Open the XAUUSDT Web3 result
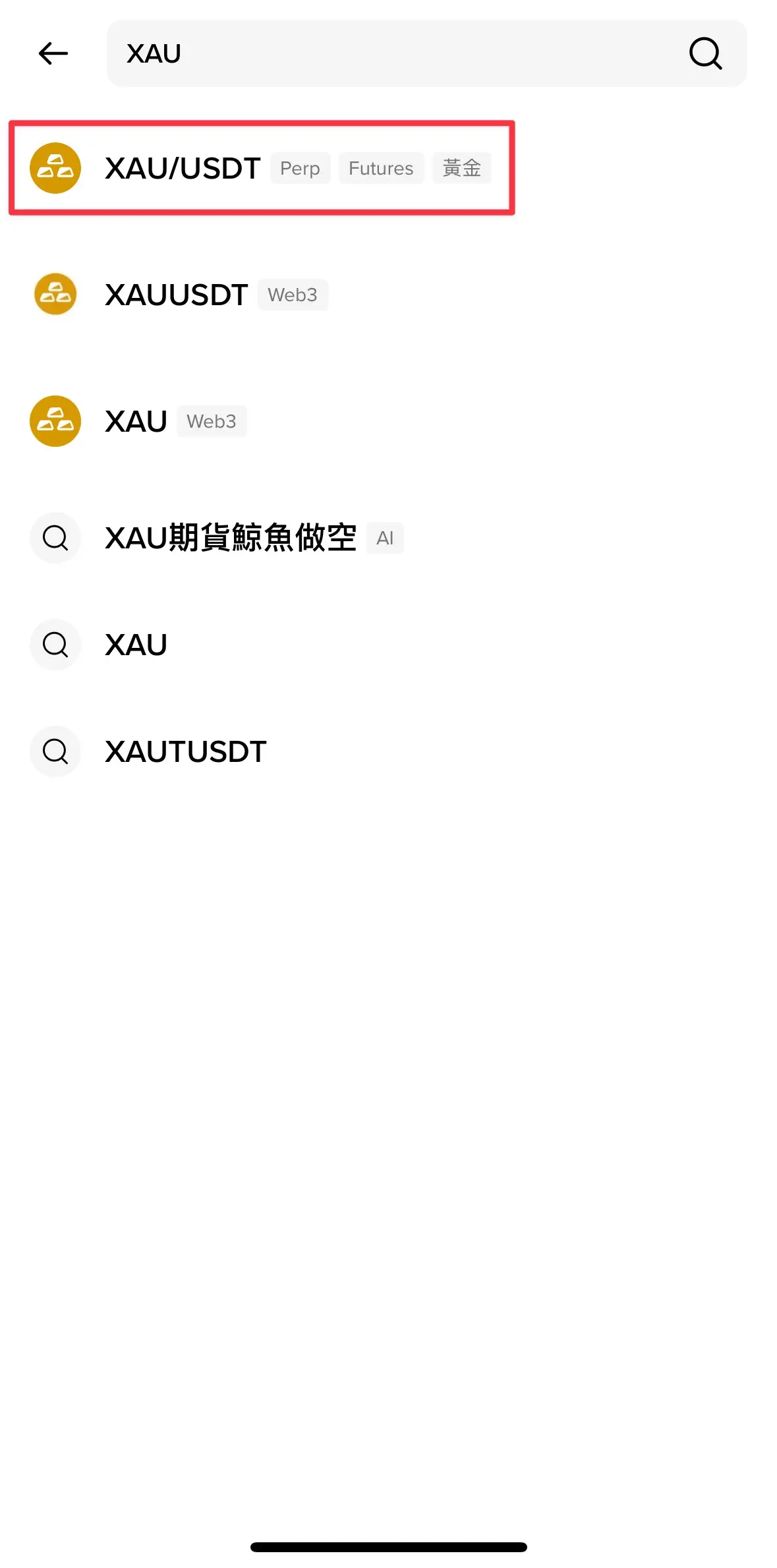The image size is (777, 1568). [177, 295]
